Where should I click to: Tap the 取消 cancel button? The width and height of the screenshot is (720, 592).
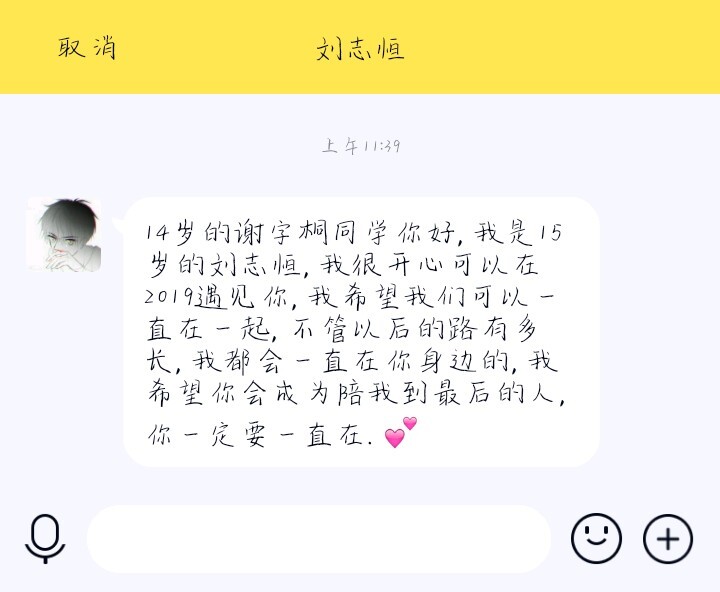[x=86, y=48]
